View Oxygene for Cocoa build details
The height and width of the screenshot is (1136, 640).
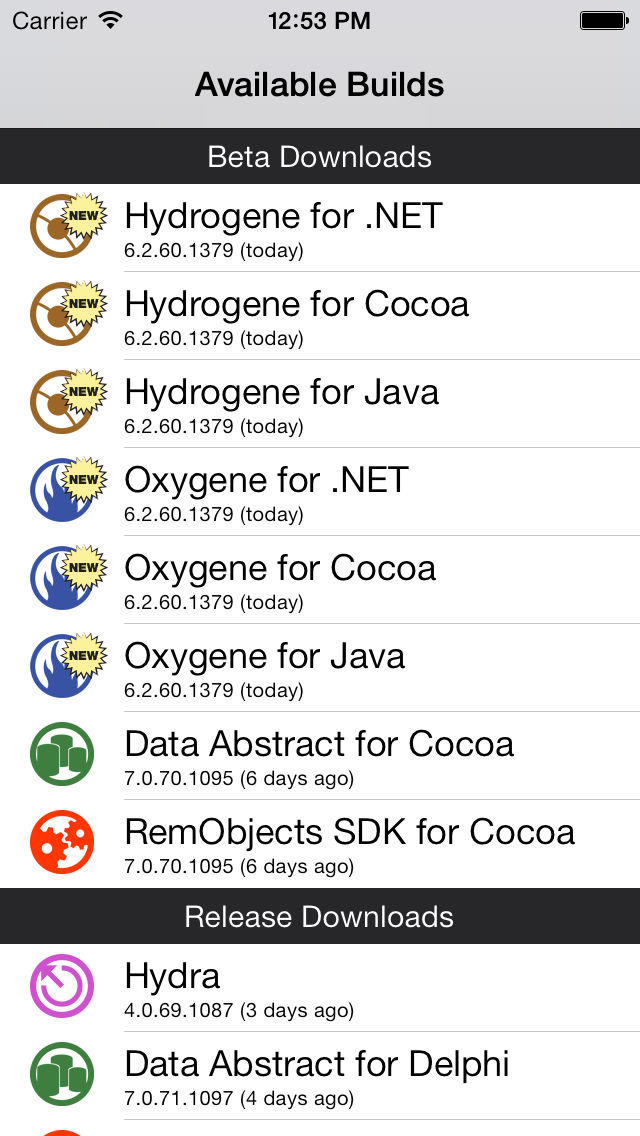[x=320, y=580]
